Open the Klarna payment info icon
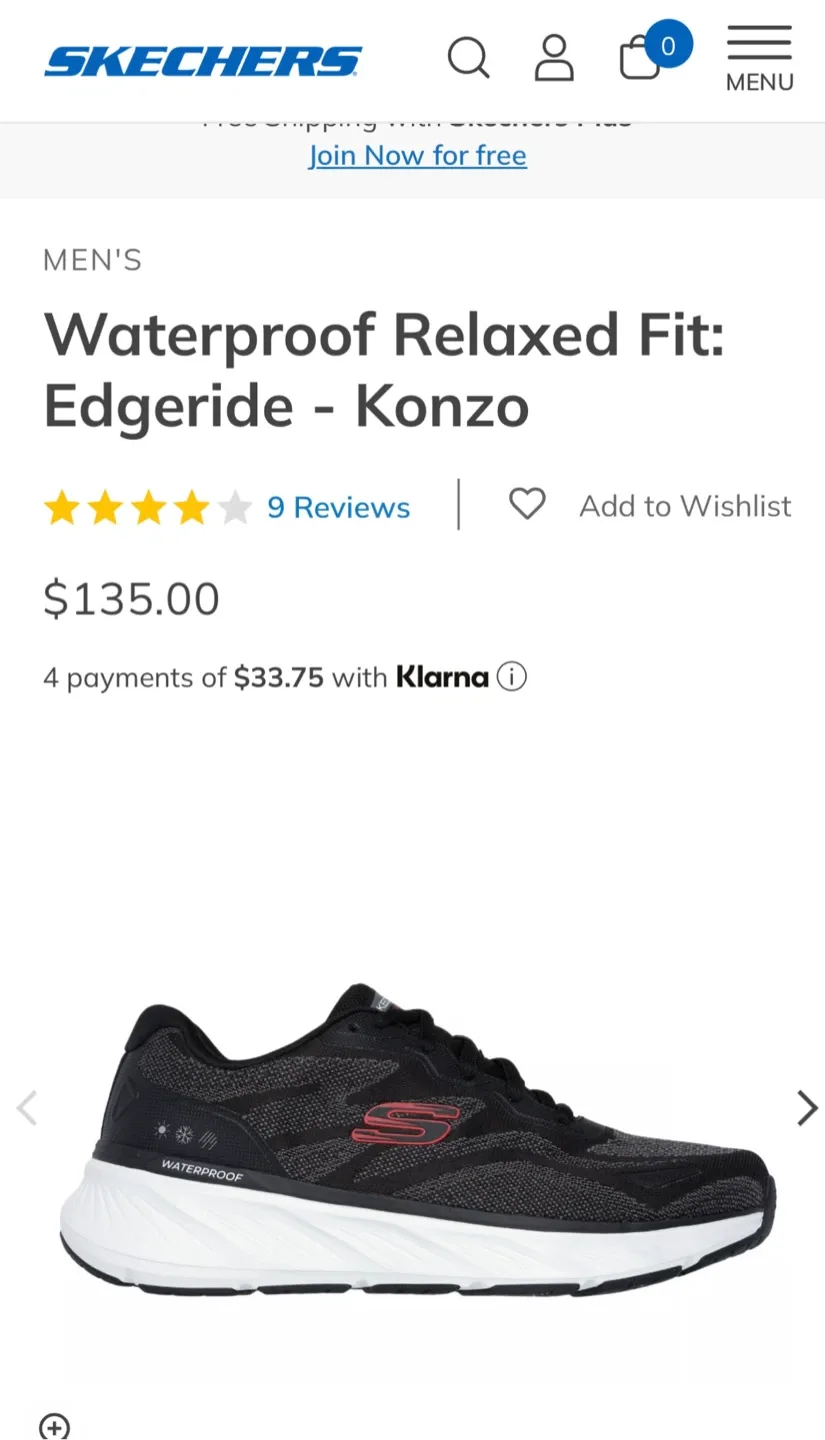825x1440 pixels. [x=511, y=677]
